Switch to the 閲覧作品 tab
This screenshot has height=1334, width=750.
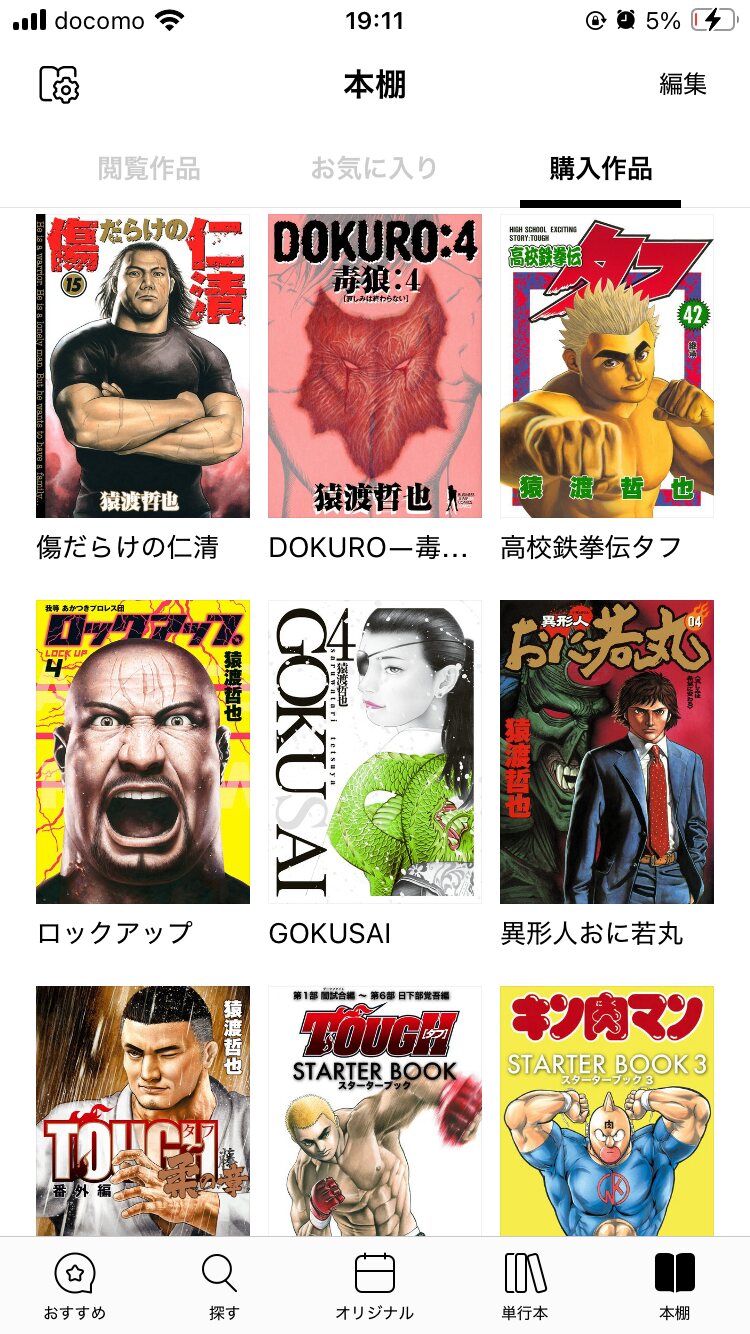pos(149,169)
